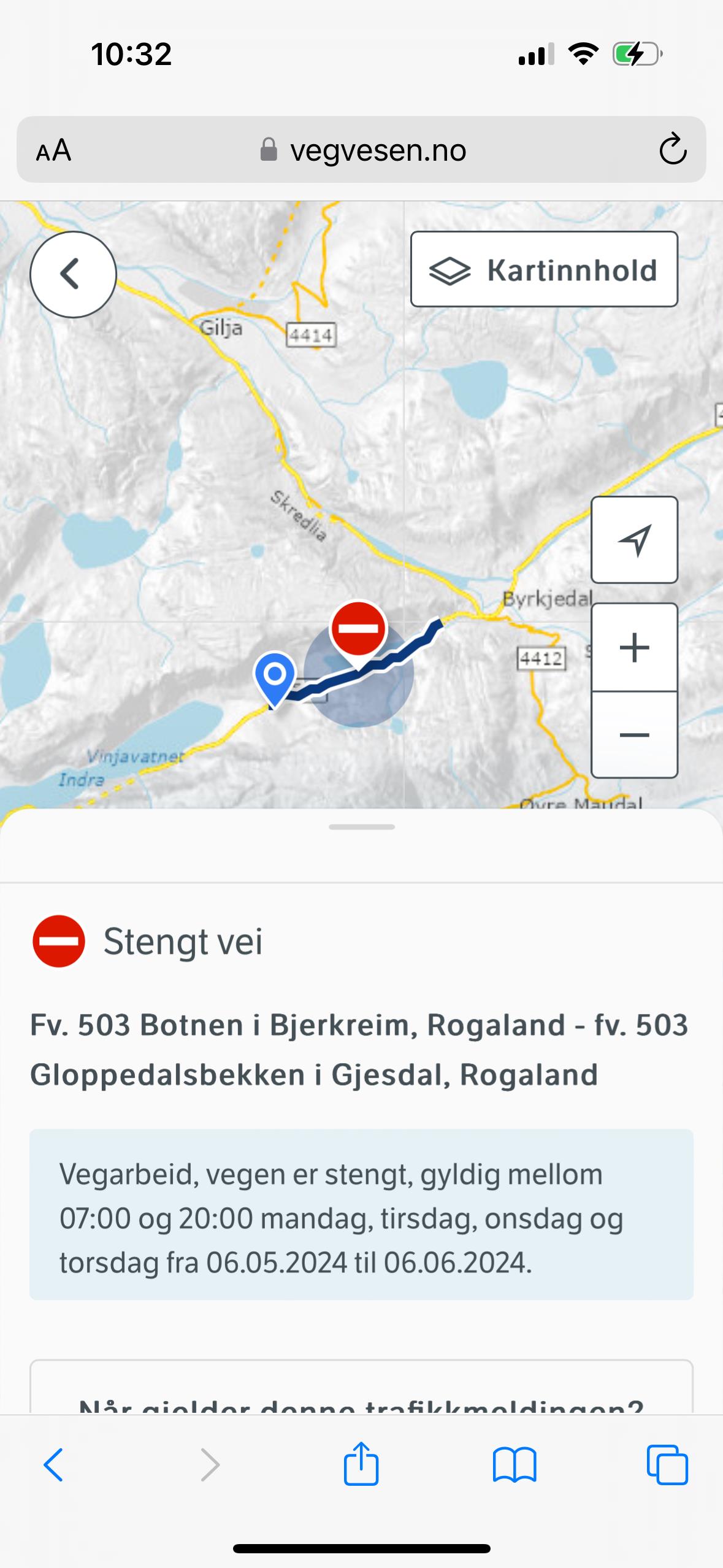The image size is (723, 1568).
Task: Open Safari bookmarks
Action: [x=515, y=1465]
